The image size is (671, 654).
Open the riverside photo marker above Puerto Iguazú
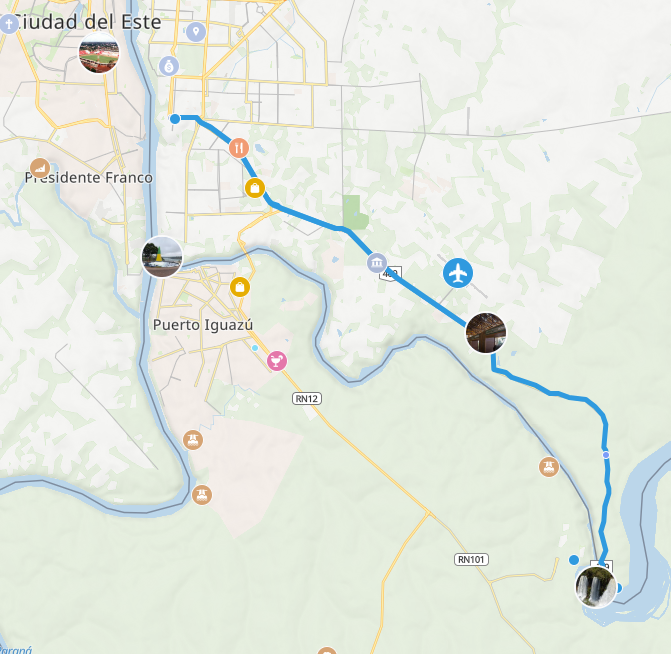pos(162,257)
